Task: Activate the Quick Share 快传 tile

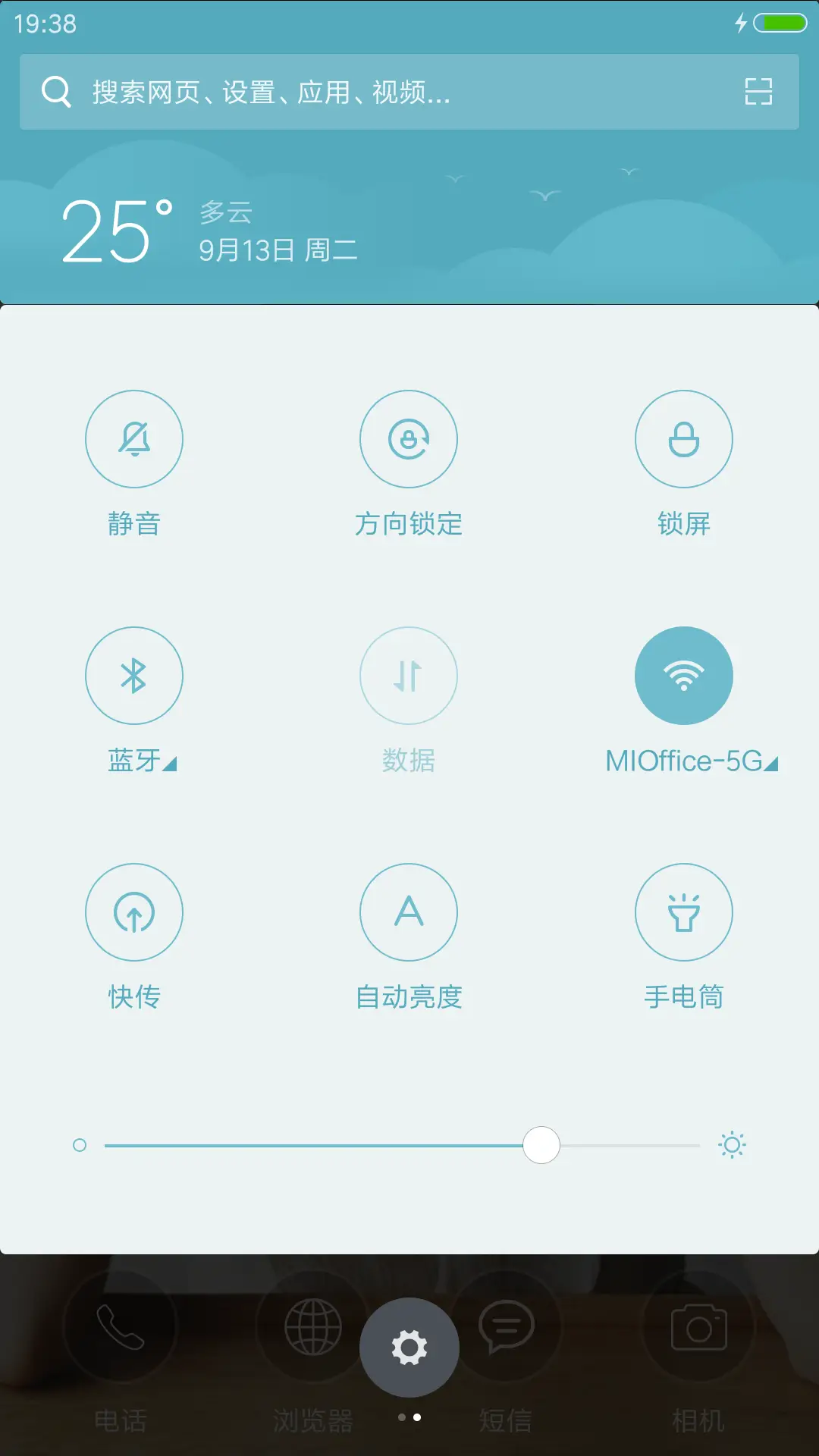Action: [x=134, y=912]
